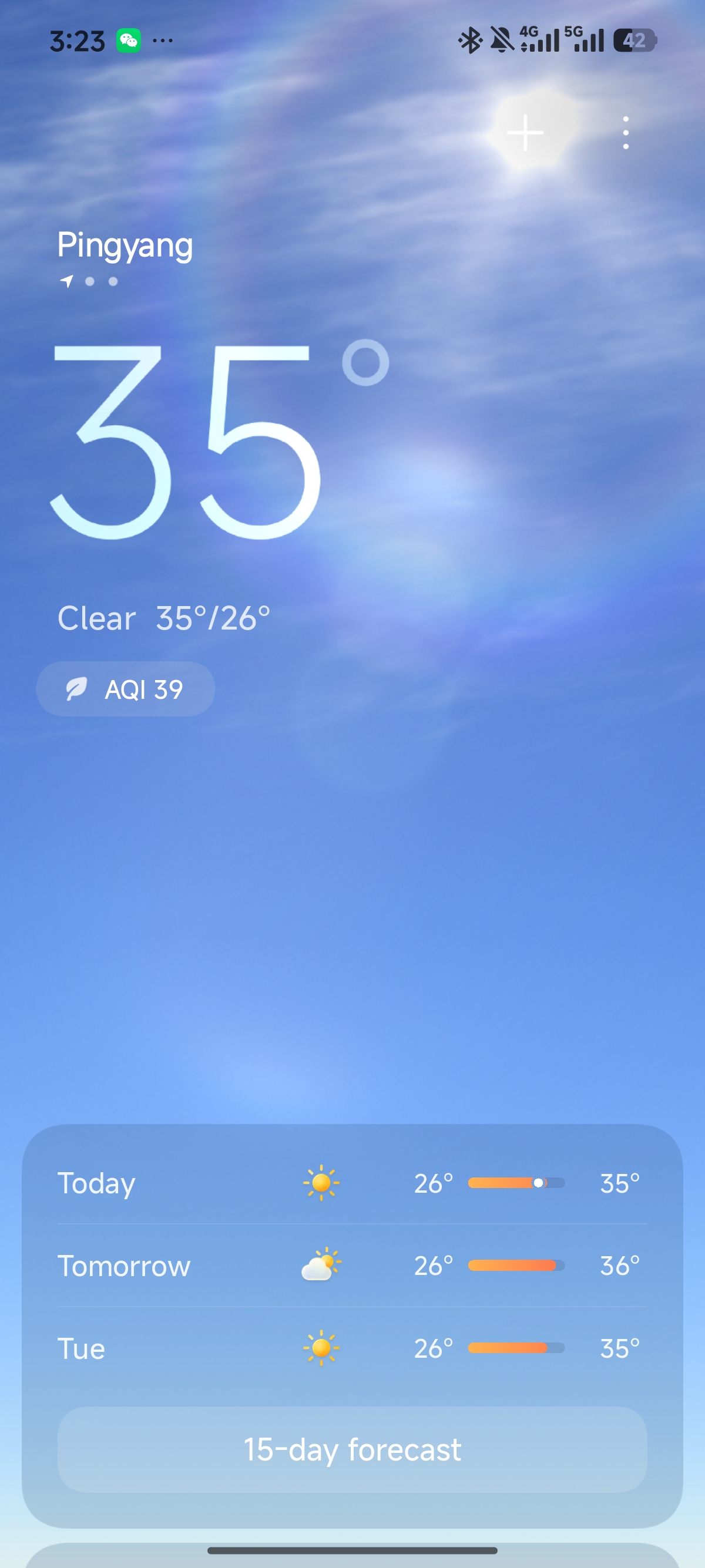
Task: Tap the city page indicator dots
Action: click(x=89, y=281)
